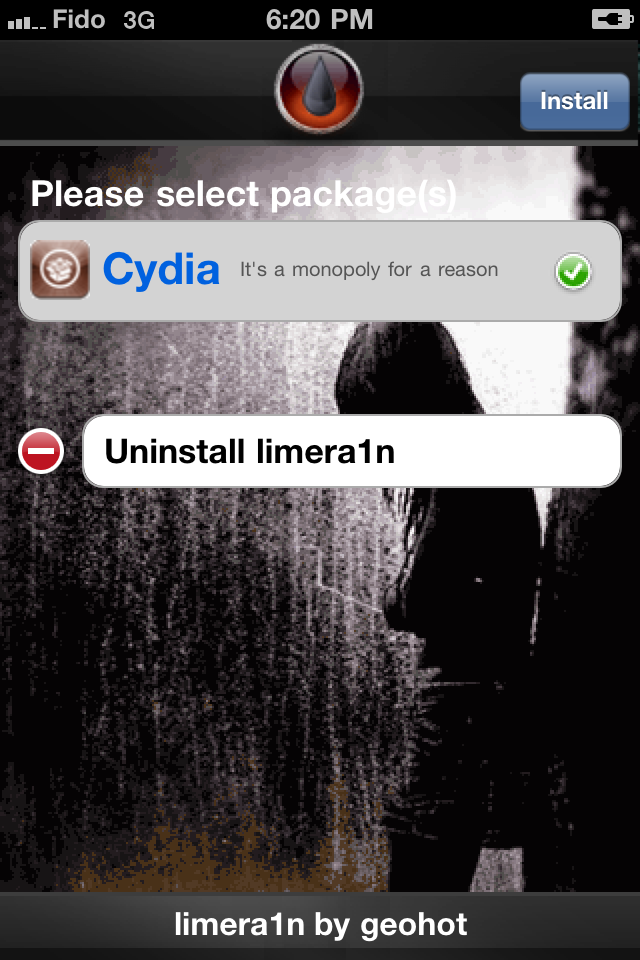This screenshot has width=640, height=960.
Task: Select the Uninstall limera1n row
Action: tap(351, 452)
